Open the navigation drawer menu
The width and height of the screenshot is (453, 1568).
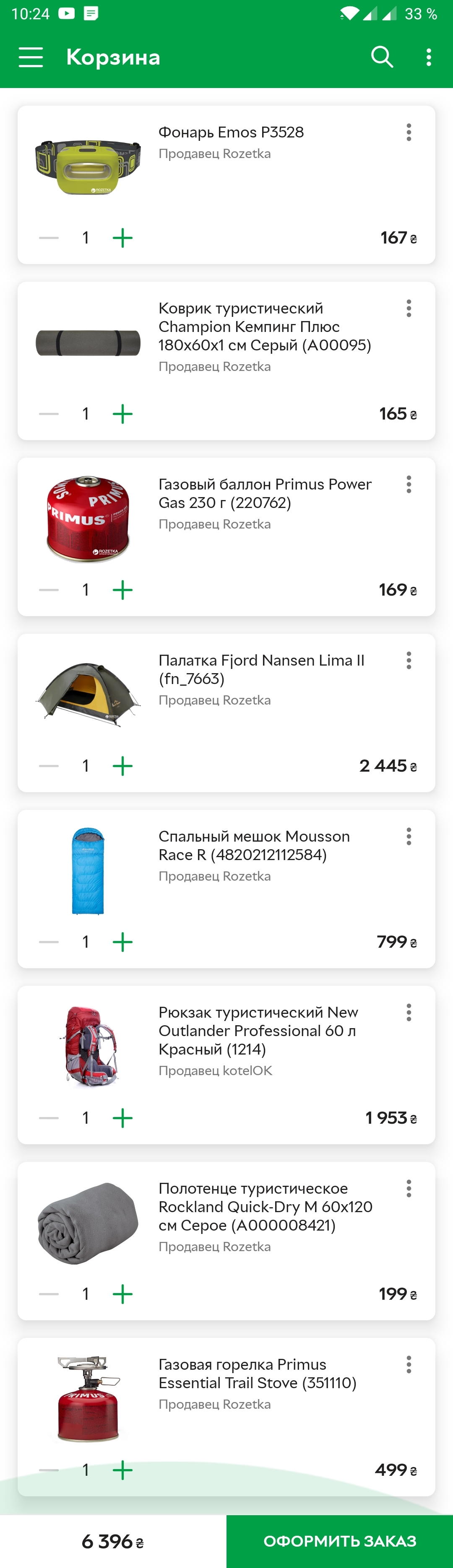tap(31, 57)
